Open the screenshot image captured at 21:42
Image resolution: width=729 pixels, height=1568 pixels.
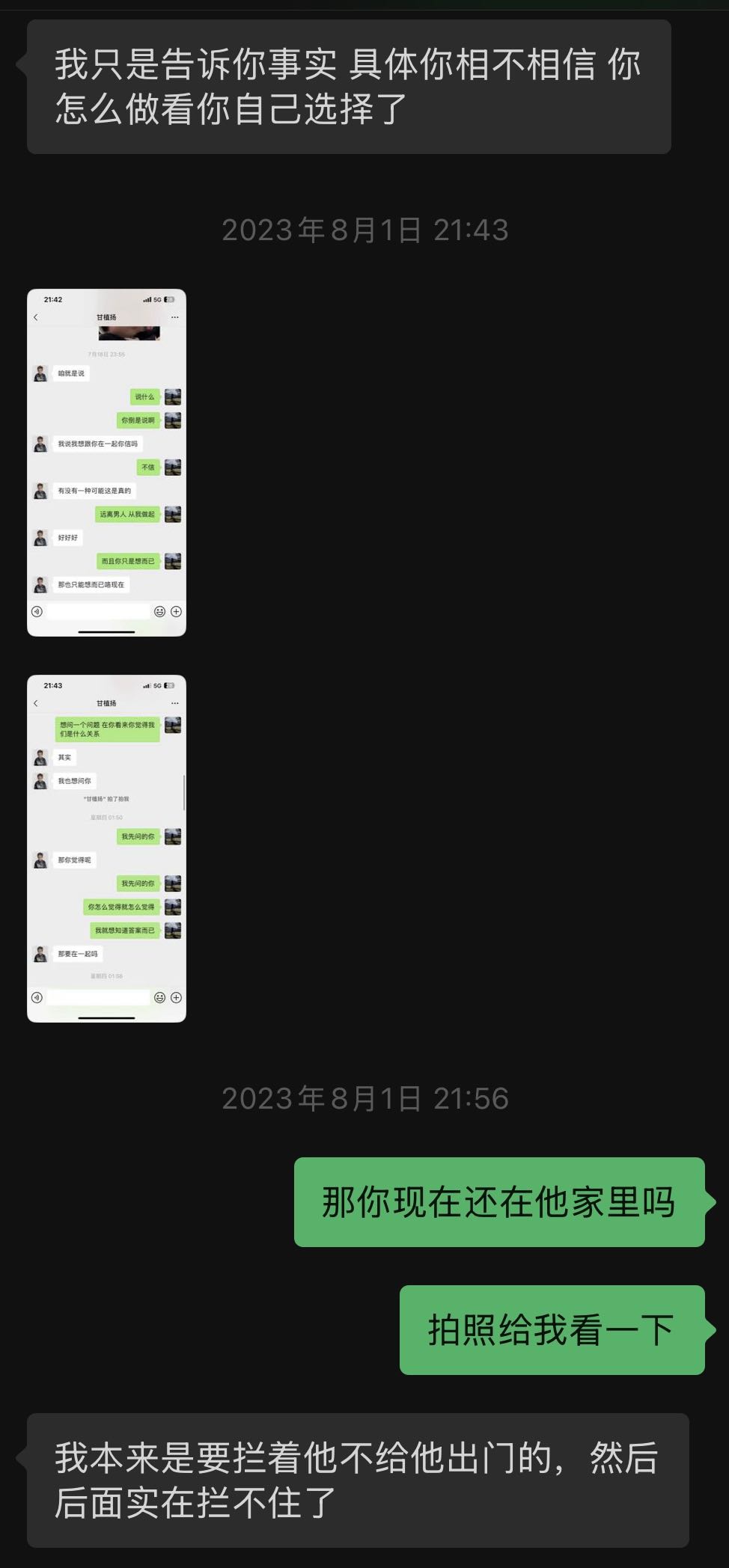coord(106,462)
